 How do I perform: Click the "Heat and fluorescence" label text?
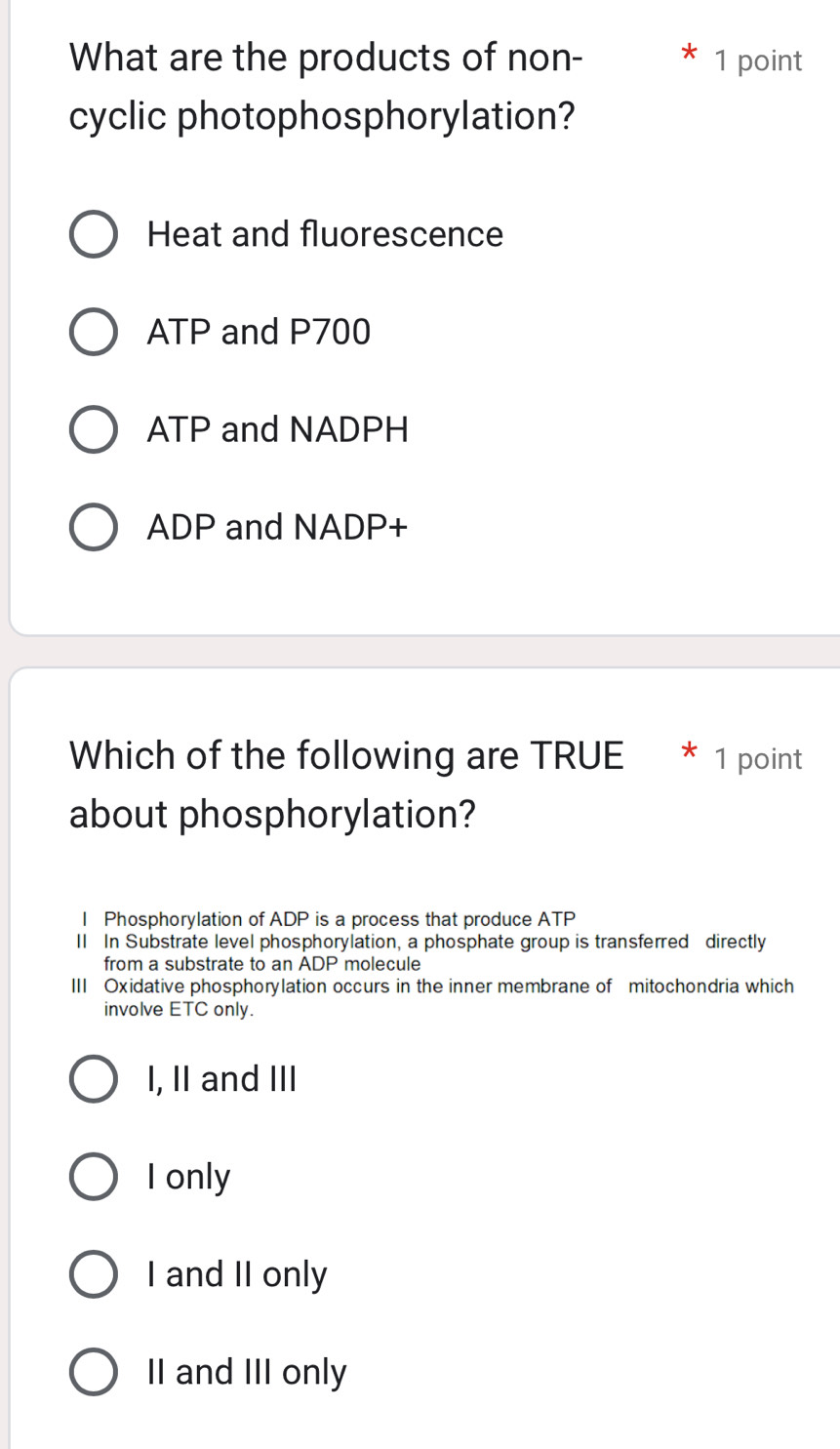(324, 234)
